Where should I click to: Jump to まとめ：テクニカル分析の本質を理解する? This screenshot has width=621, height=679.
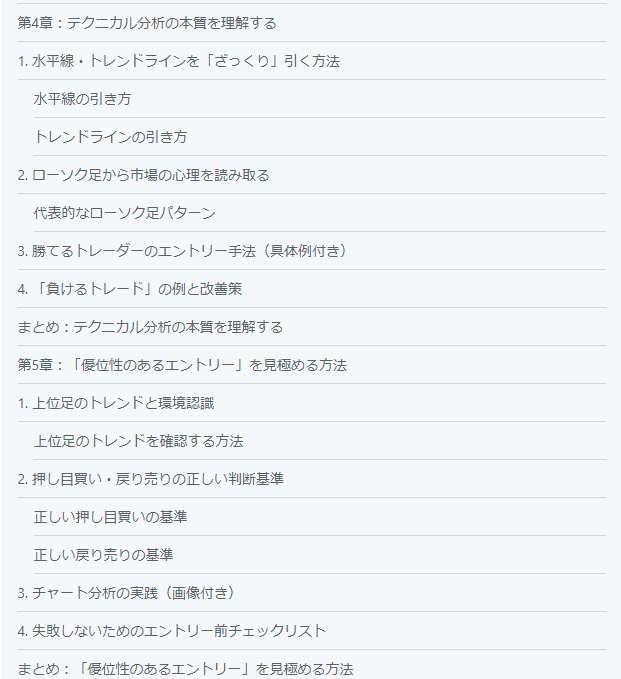150,327
